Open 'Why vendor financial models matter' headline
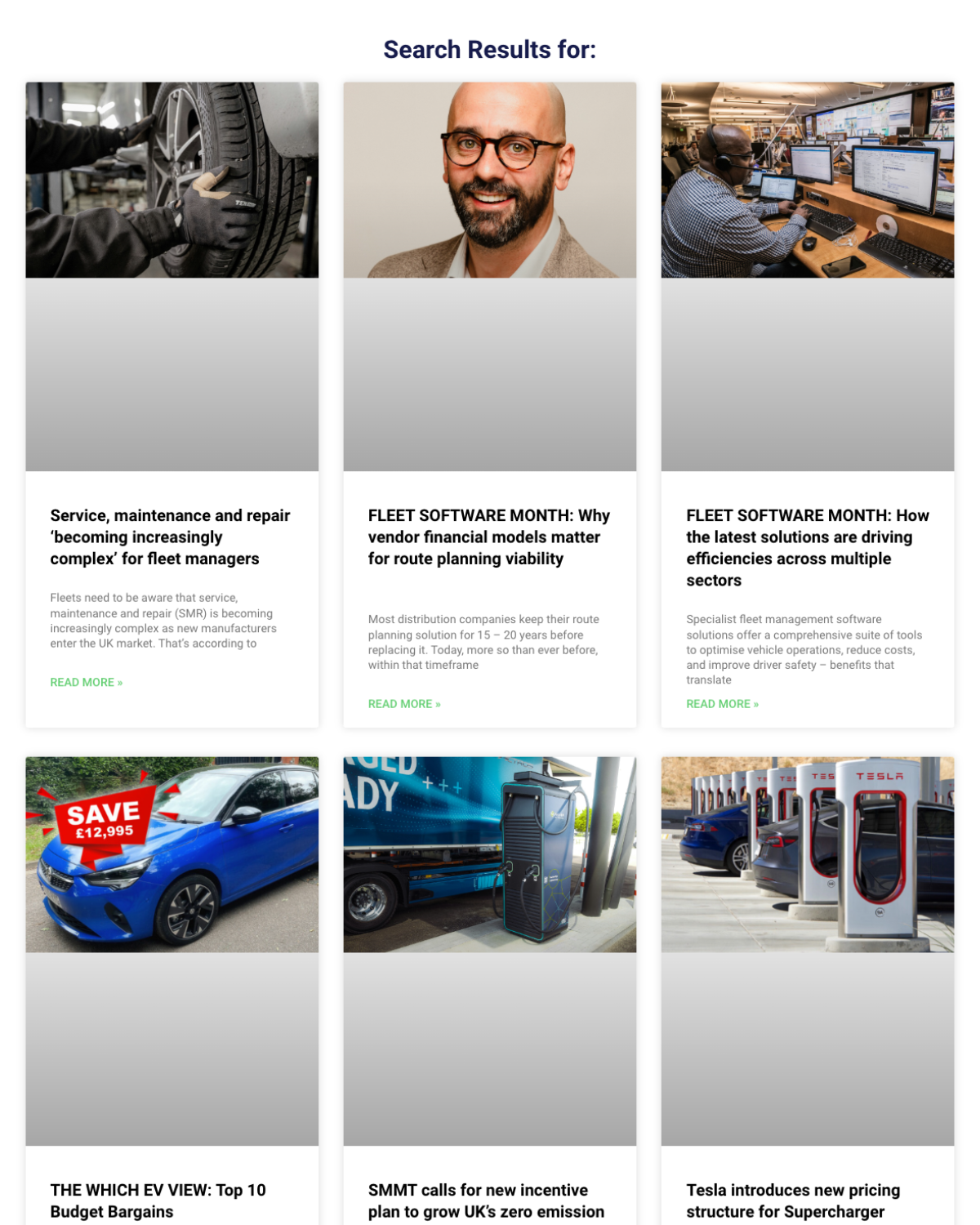 click(x=488, y=537)
